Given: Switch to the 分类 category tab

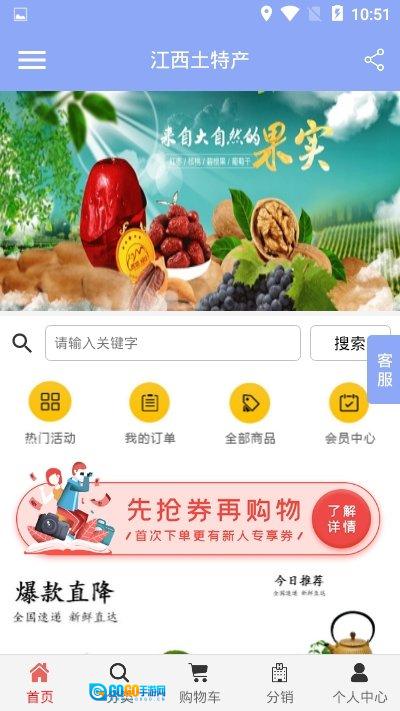Looking at the screenshot, I should [x=120, y=683].
